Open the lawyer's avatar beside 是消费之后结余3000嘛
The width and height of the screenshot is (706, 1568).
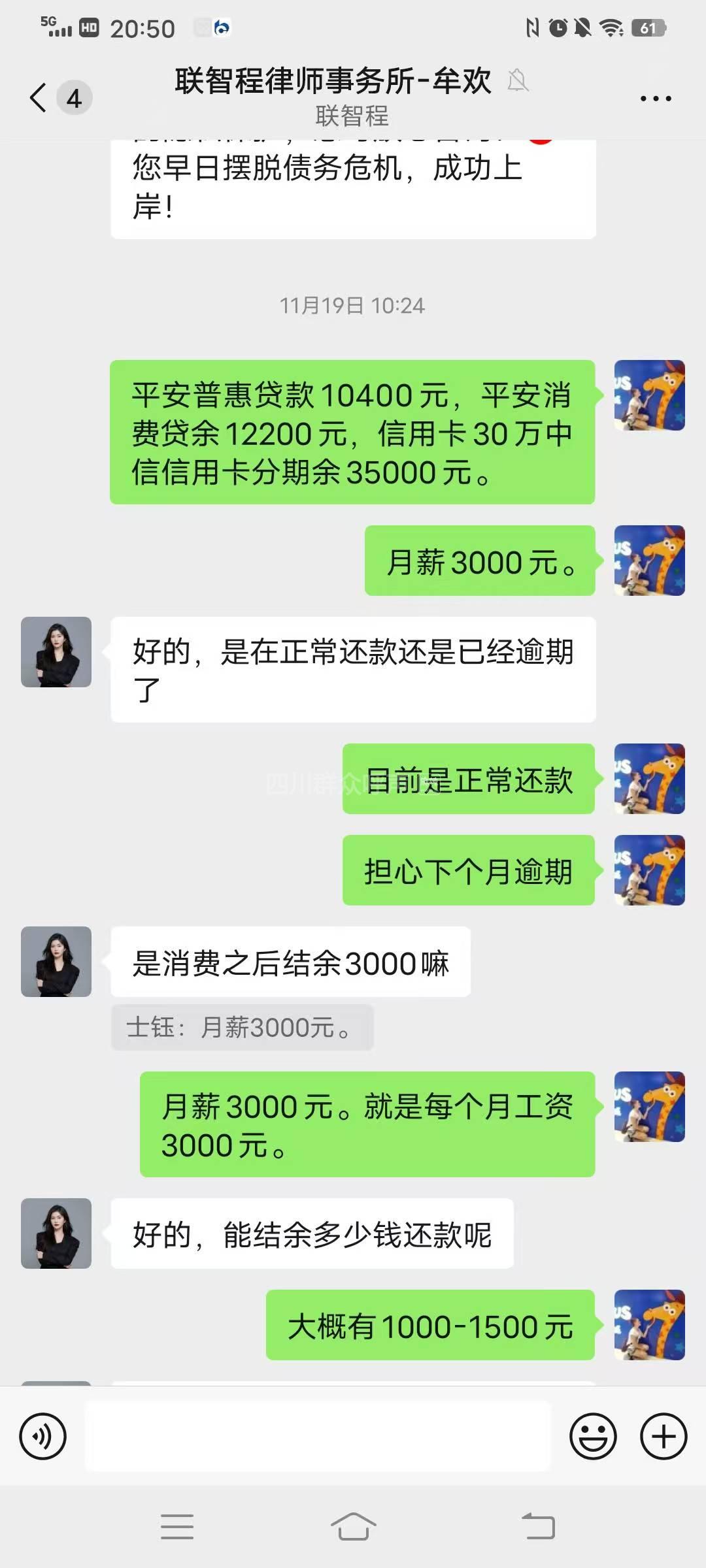[x=56, y=961]
